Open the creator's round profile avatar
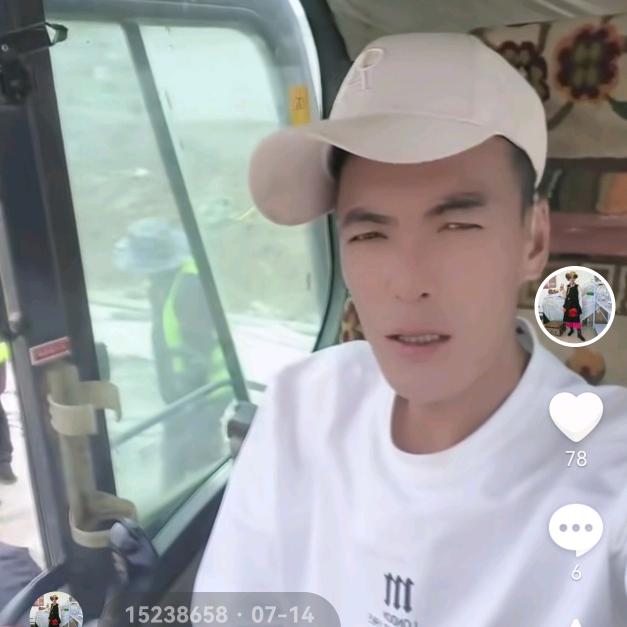This screenshot has height=627, width=627. 574,306
